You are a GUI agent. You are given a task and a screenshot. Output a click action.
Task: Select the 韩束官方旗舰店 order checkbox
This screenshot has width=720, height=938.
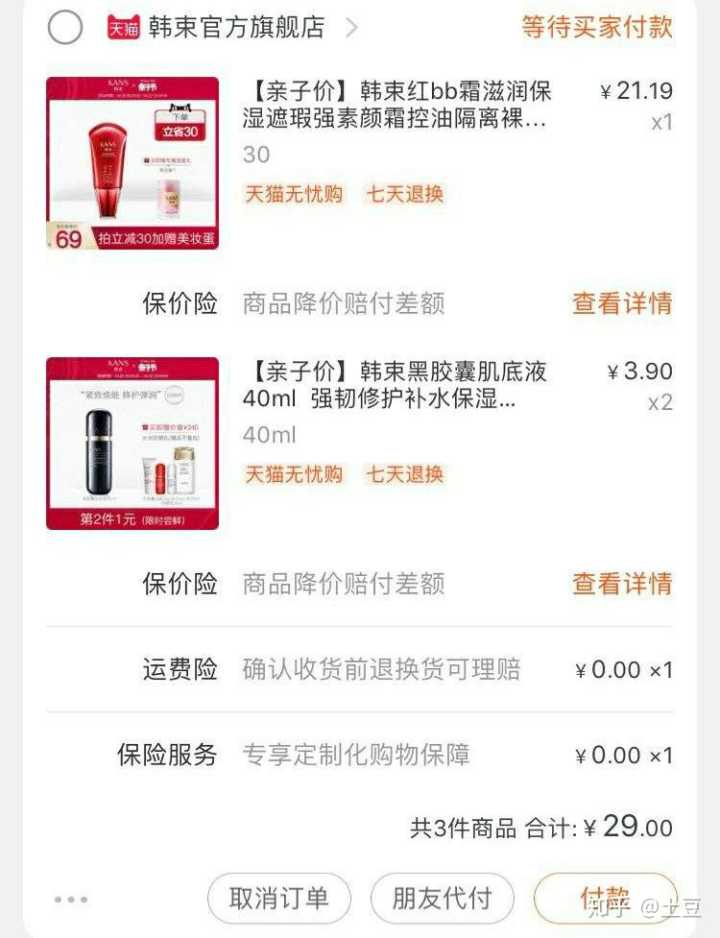tap(65, 28)
